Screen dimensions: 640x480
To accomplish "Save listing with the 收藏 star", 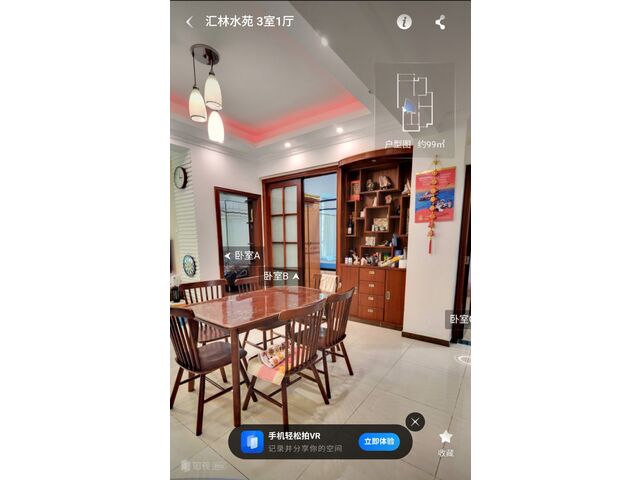I will 446,442.
